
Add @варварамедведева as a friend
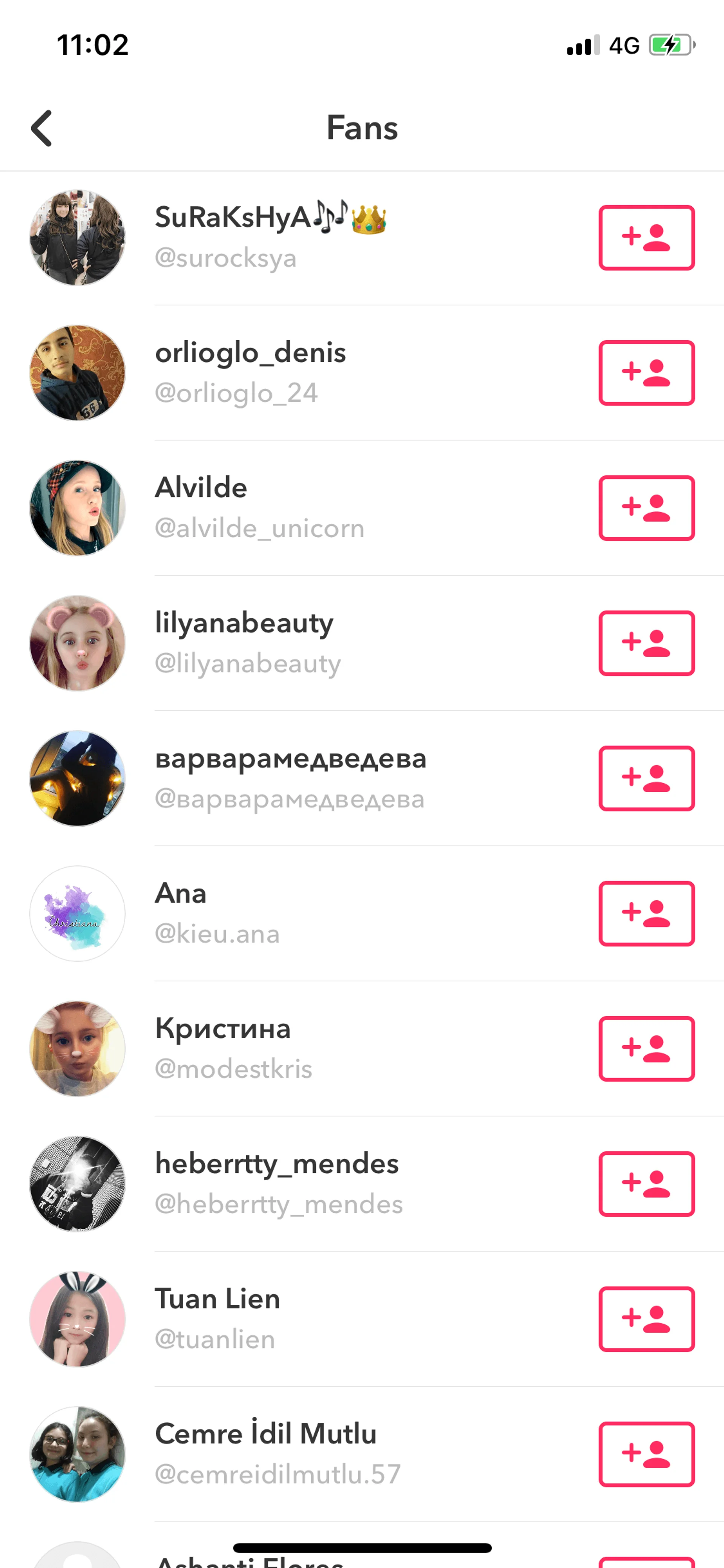[646, 778]
